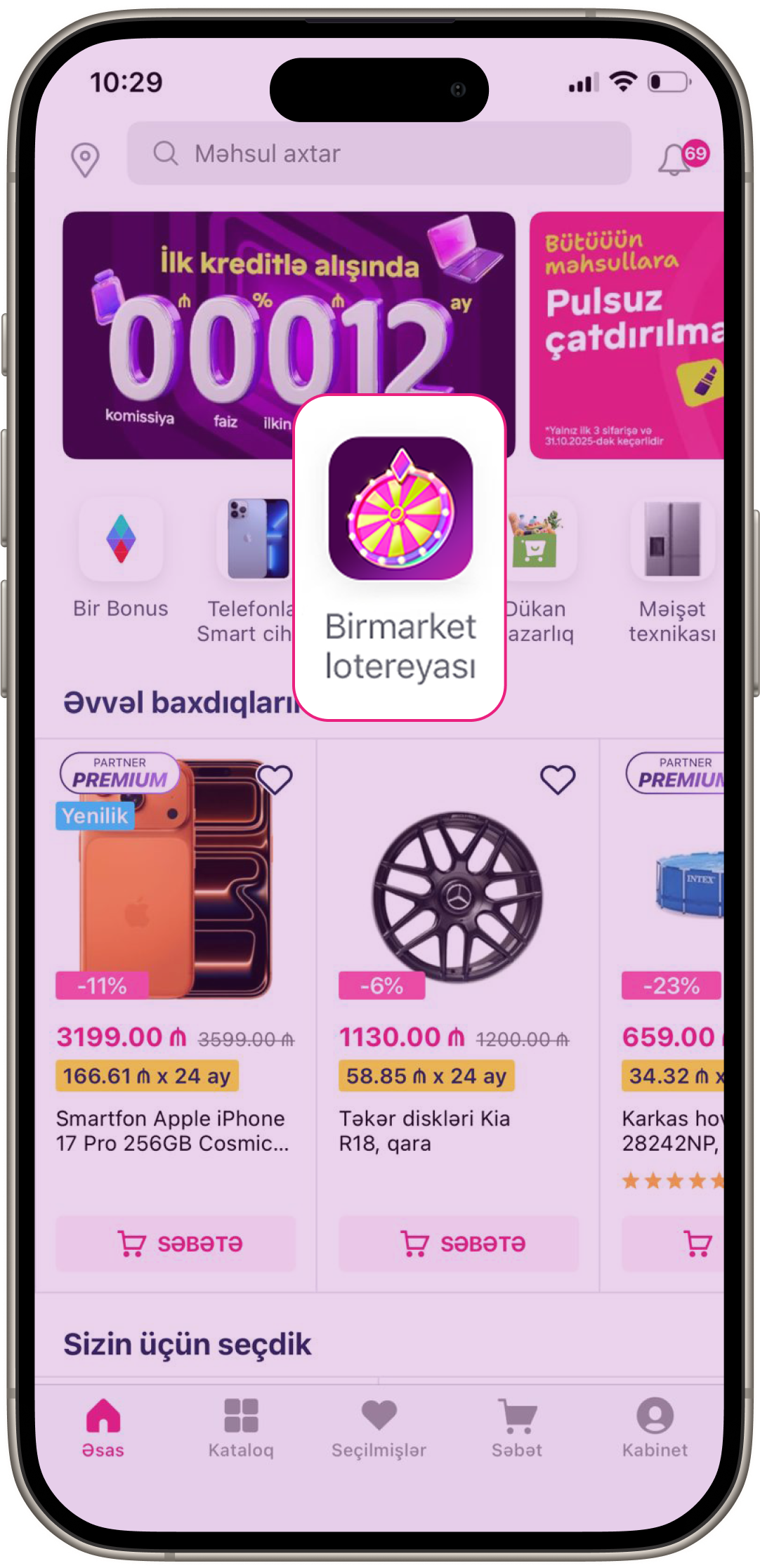Add iPhone 17 Pro to favorites
Viewport: 760px width, 1568px height.
tap(275, 779)
